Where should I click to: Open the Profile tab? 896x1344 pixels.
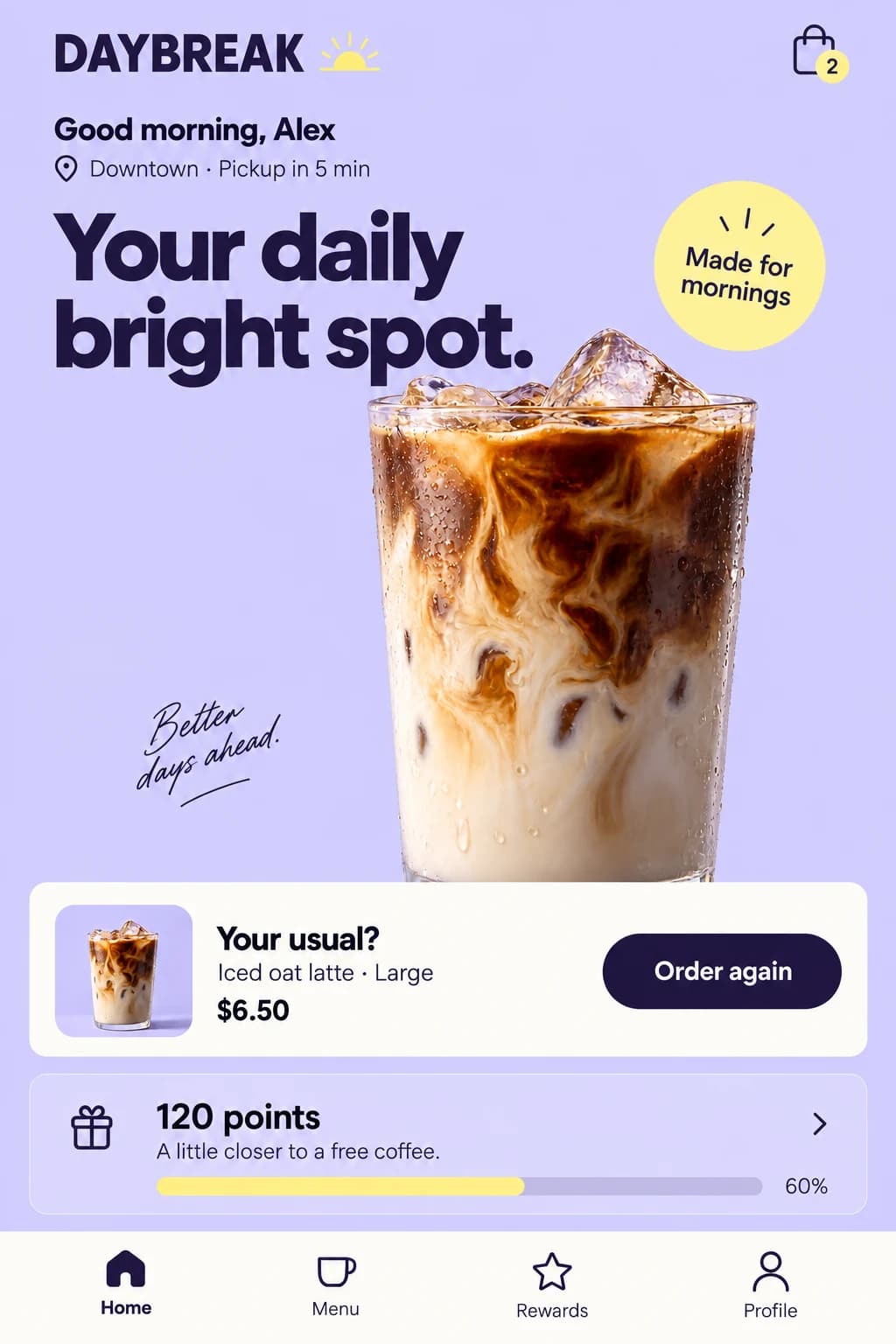[x=770, y=1286]
